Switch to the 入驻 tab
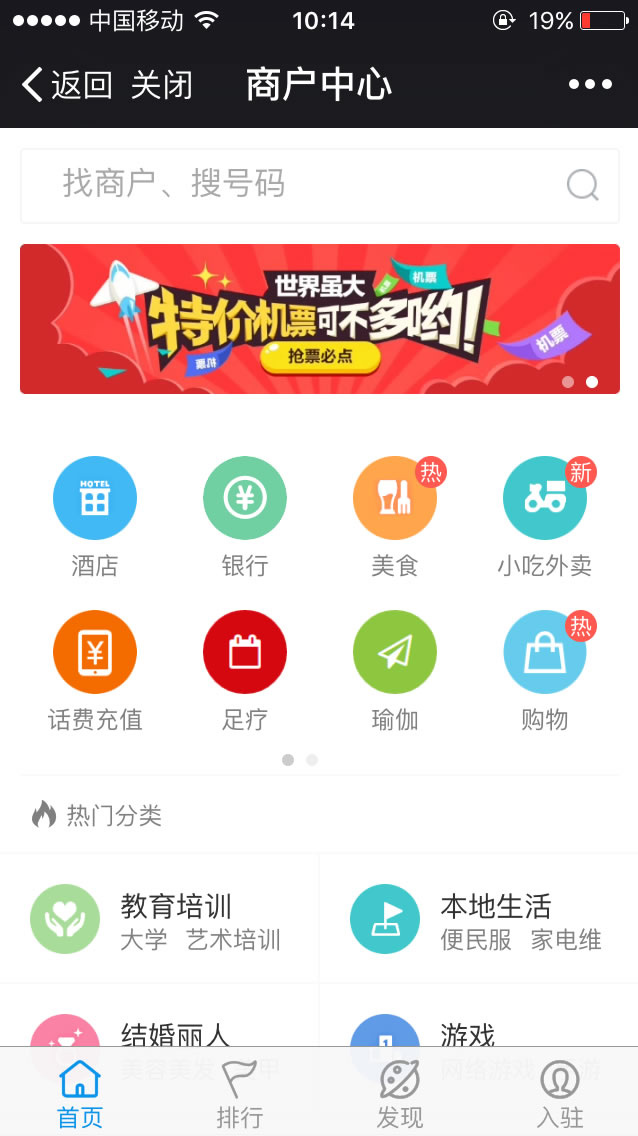Image resolution: width=638 pixels, height=1136 pixels. click(x=560, y=1094)
